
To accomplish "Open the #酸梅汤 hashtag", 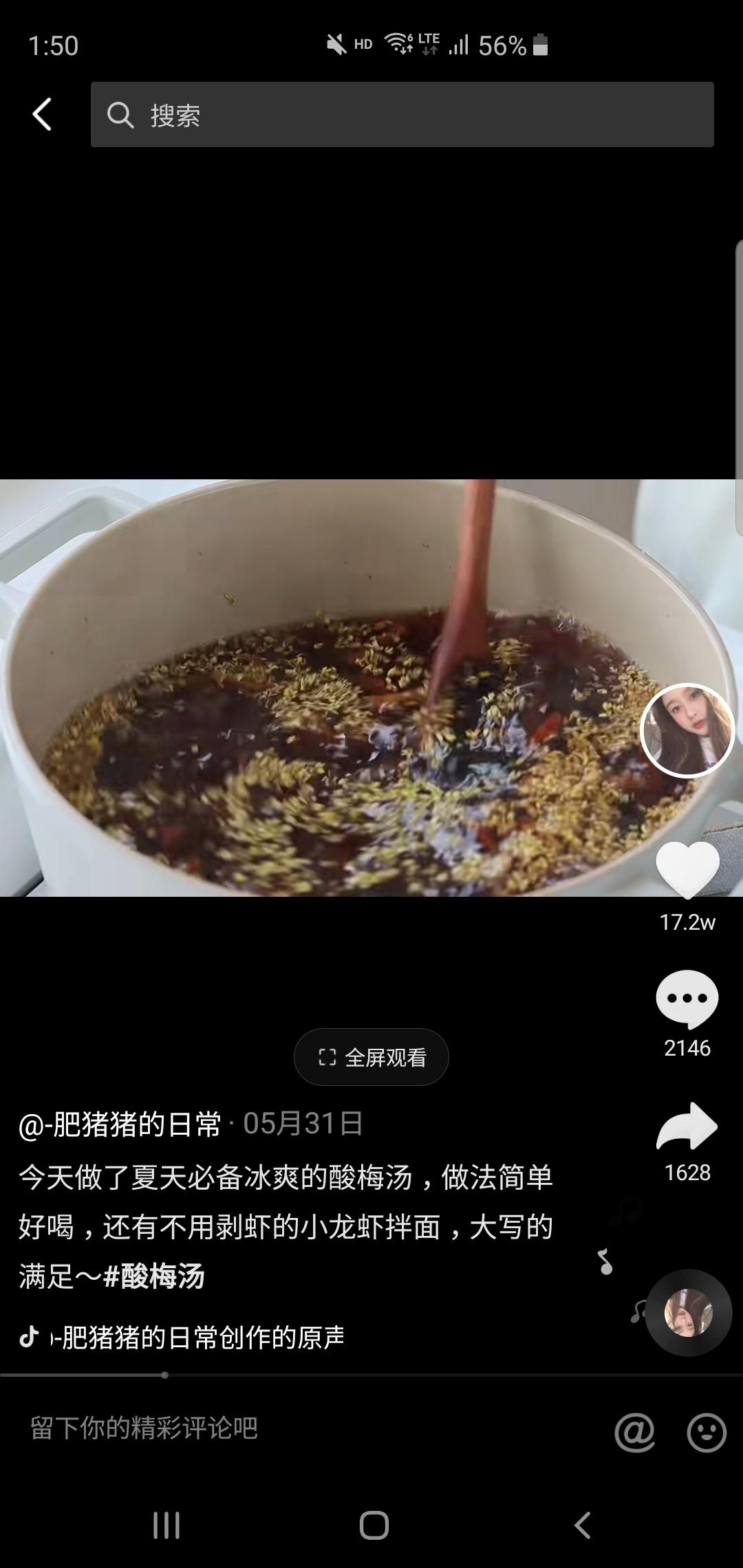I will pyautogui.click(x=154, y=1276).
